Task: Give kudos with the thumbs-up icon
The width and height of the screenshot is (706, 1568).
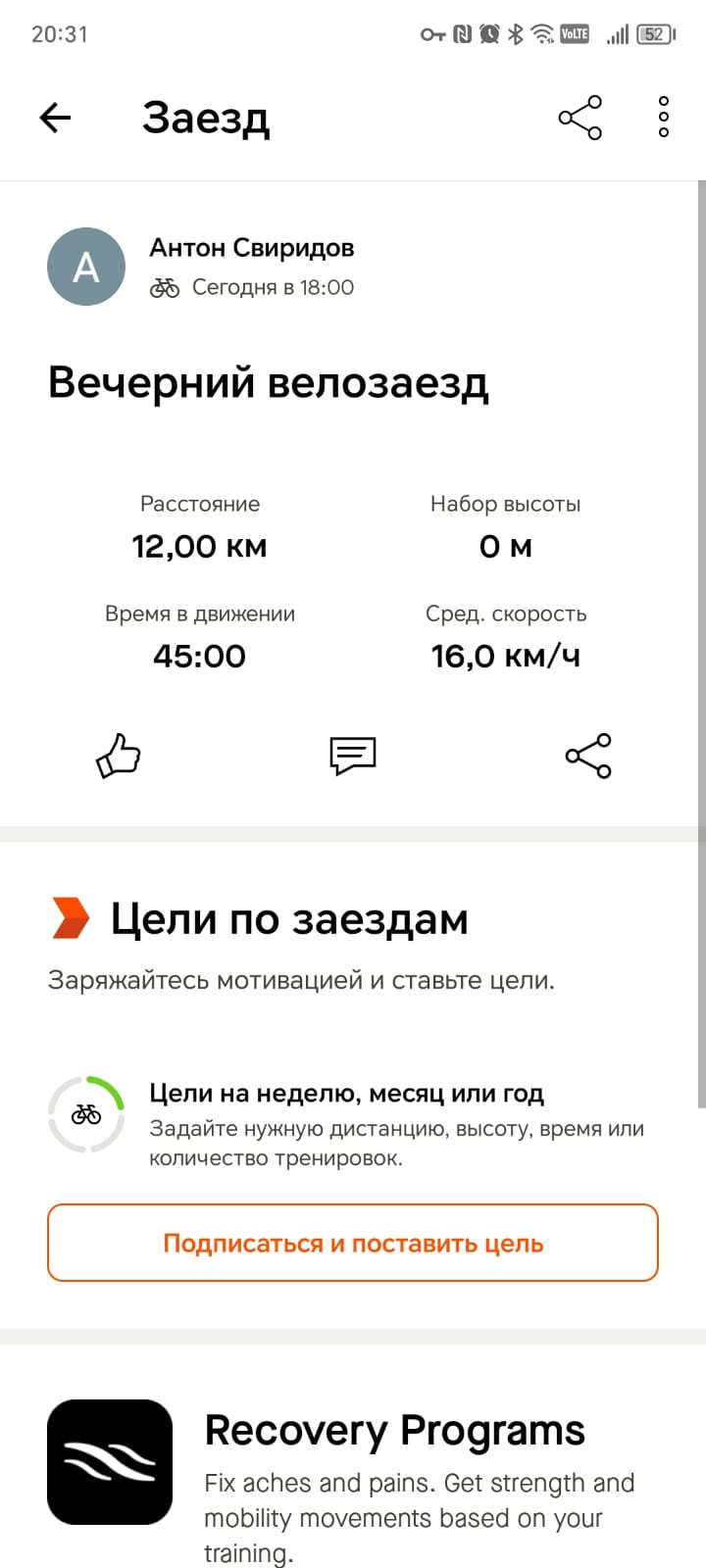Action: (x=118, y=756)
